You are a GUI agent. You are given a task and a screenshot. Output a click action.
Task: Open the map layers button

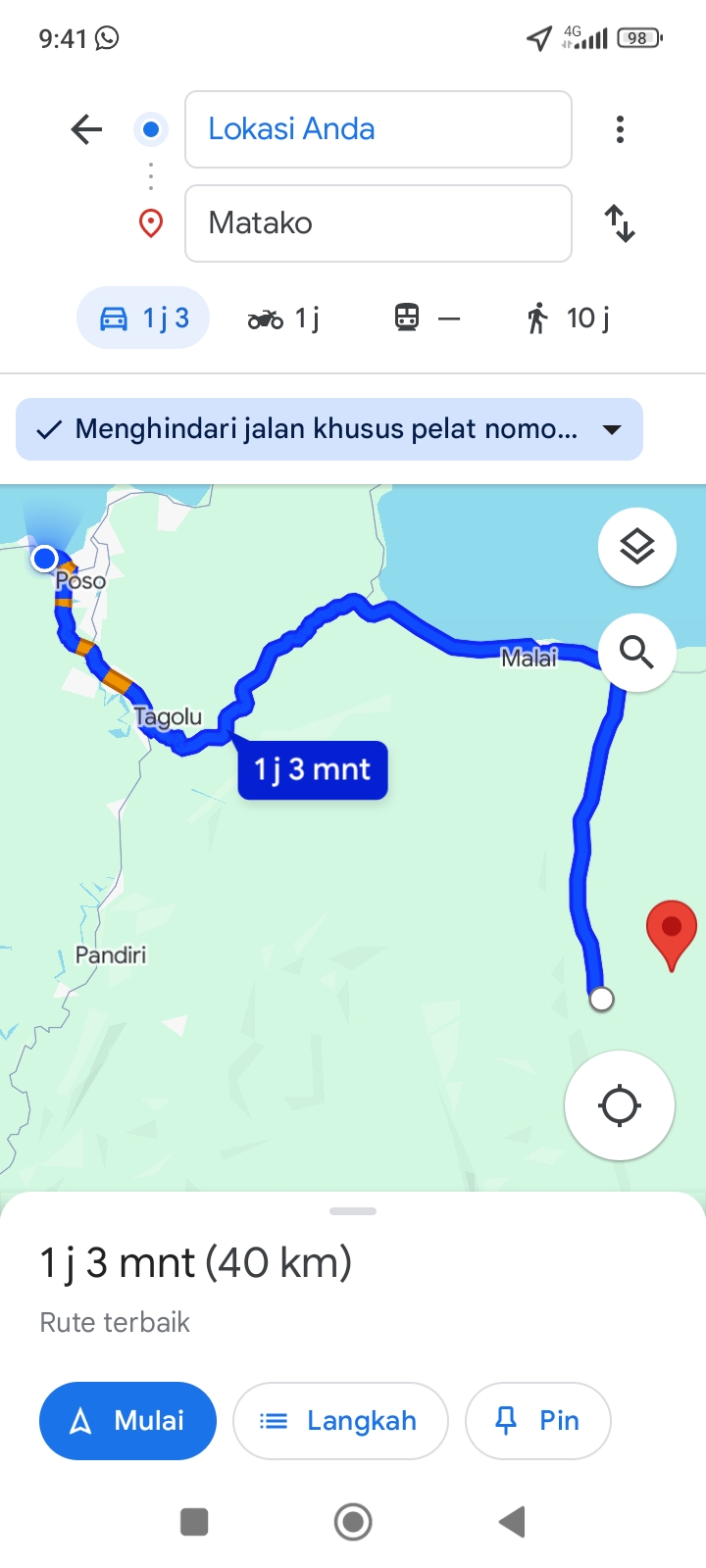[637, 547]
